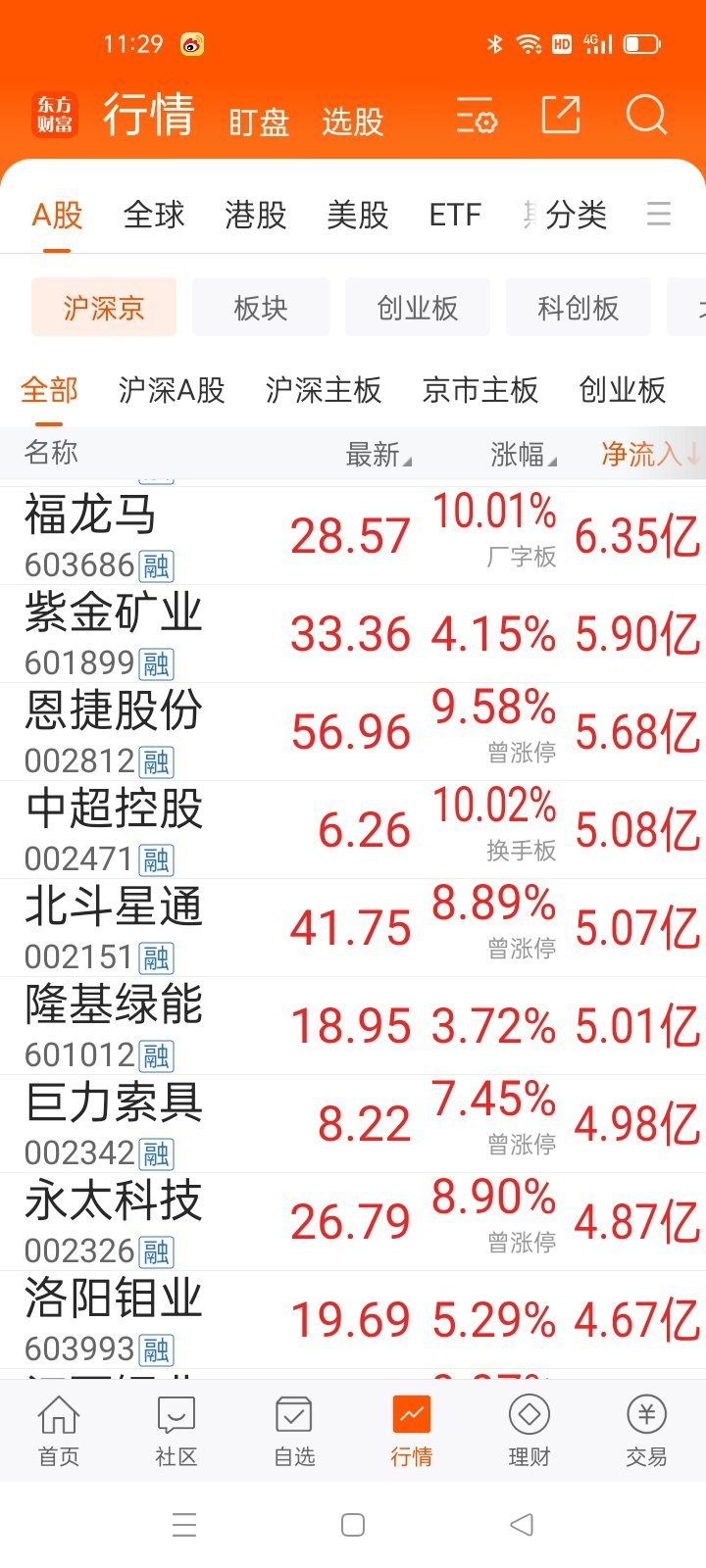The width and height of the screenshot is (706, 1568).
Task: Switch to 盯盘 tab
Action: point(259,122)
